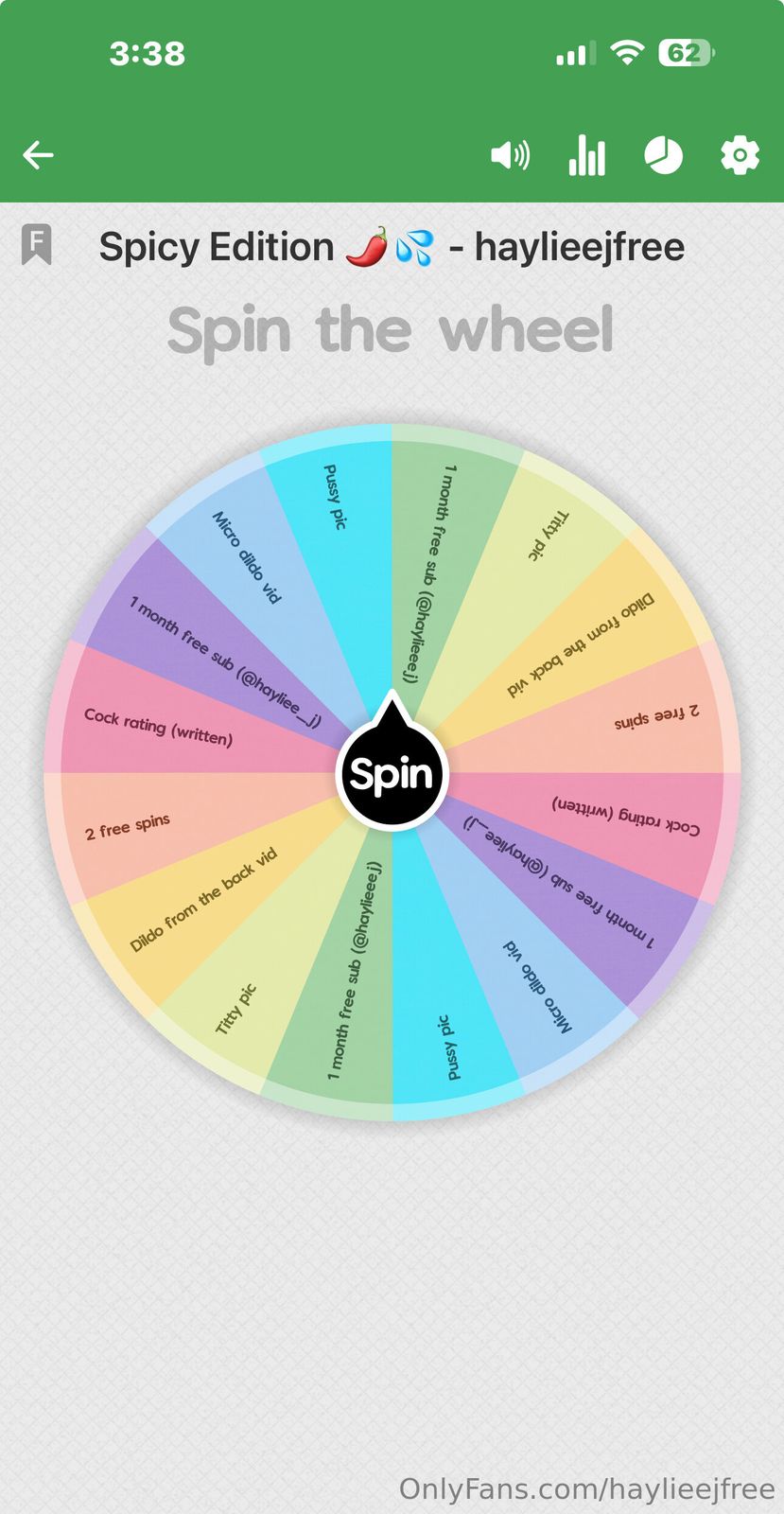The image size is (784, 1514).
Task: Open the settings gear
Action: (x=740, y=155)
